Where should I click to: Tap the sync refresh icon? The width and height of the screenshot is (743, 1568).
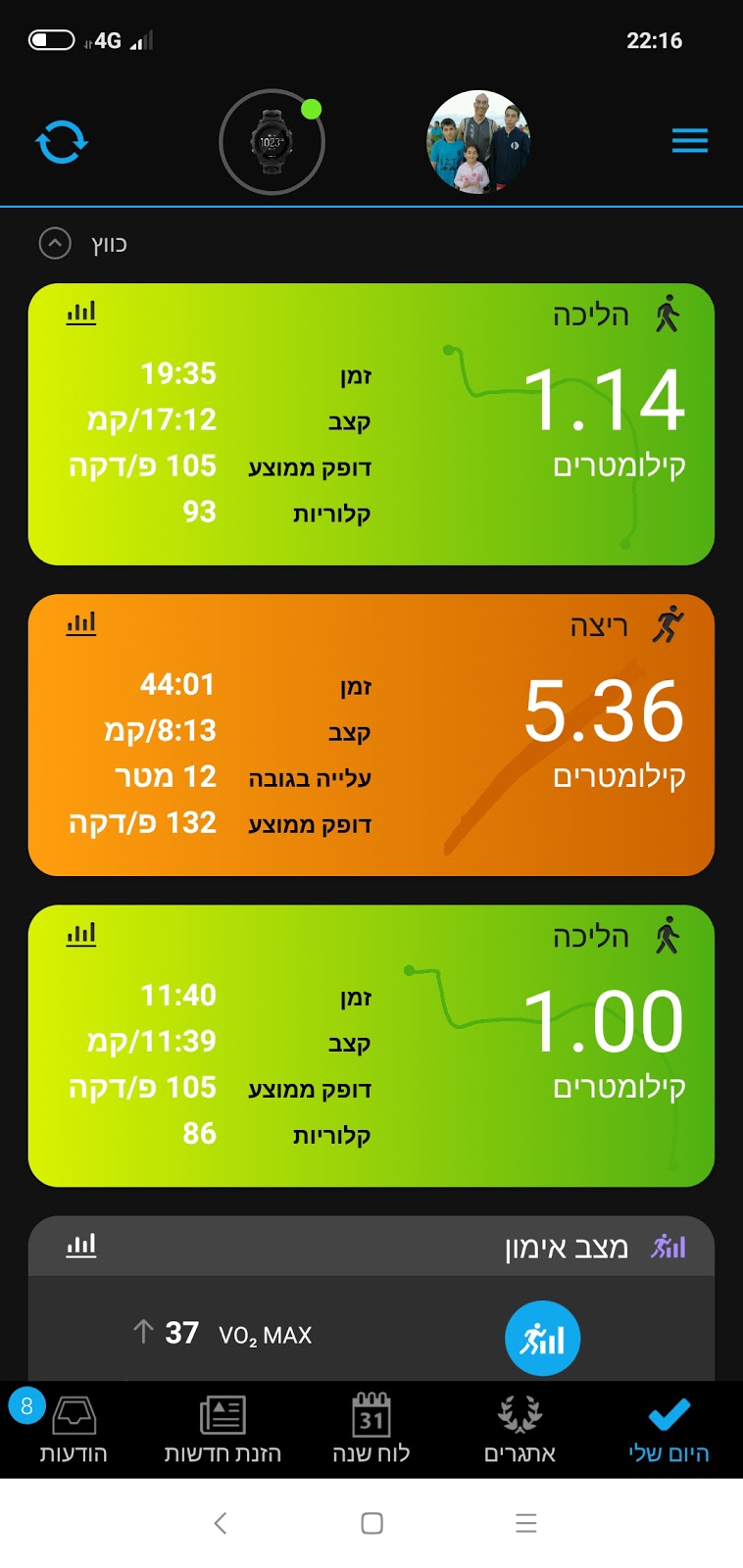pos(62,142)
